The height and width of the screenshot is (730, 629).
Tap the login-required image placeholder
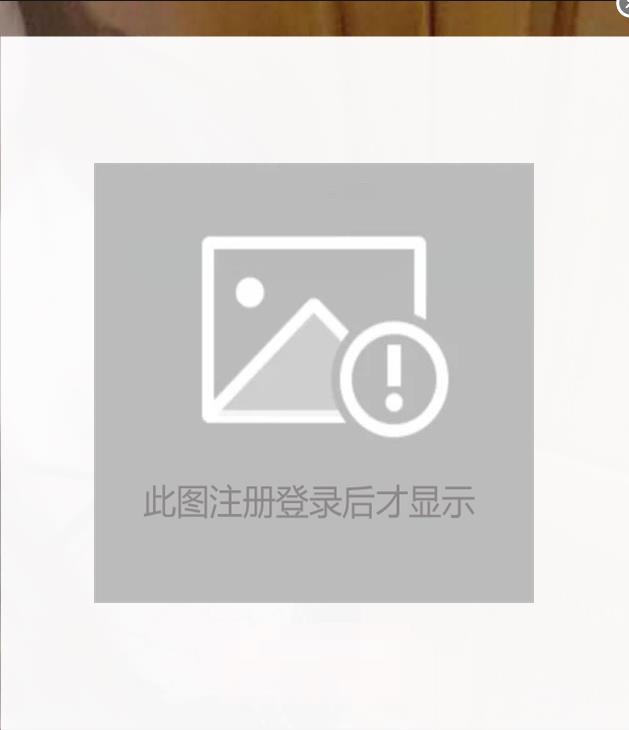click(314, 382)
